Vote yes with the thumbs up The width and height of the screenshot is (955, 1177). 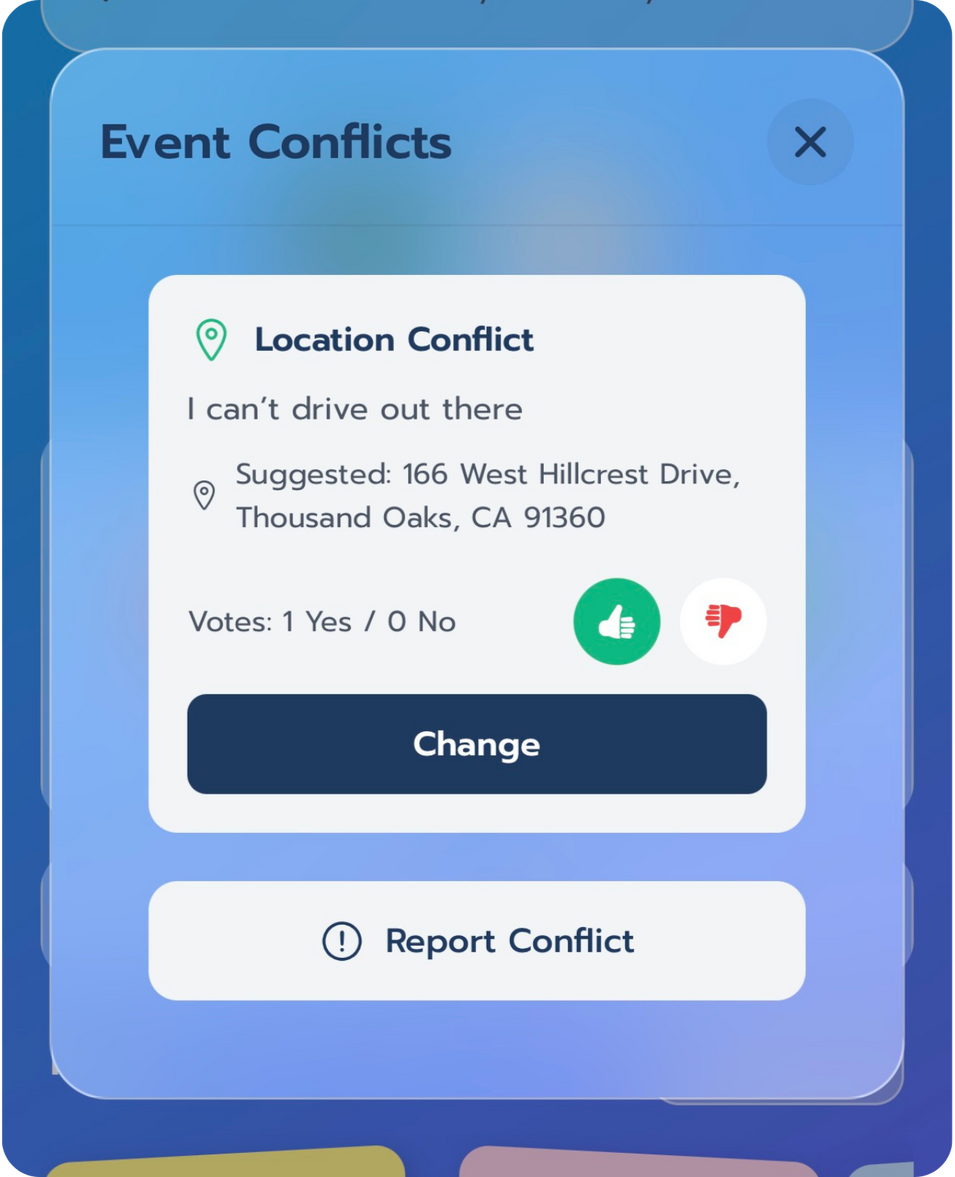click(617, 622)
